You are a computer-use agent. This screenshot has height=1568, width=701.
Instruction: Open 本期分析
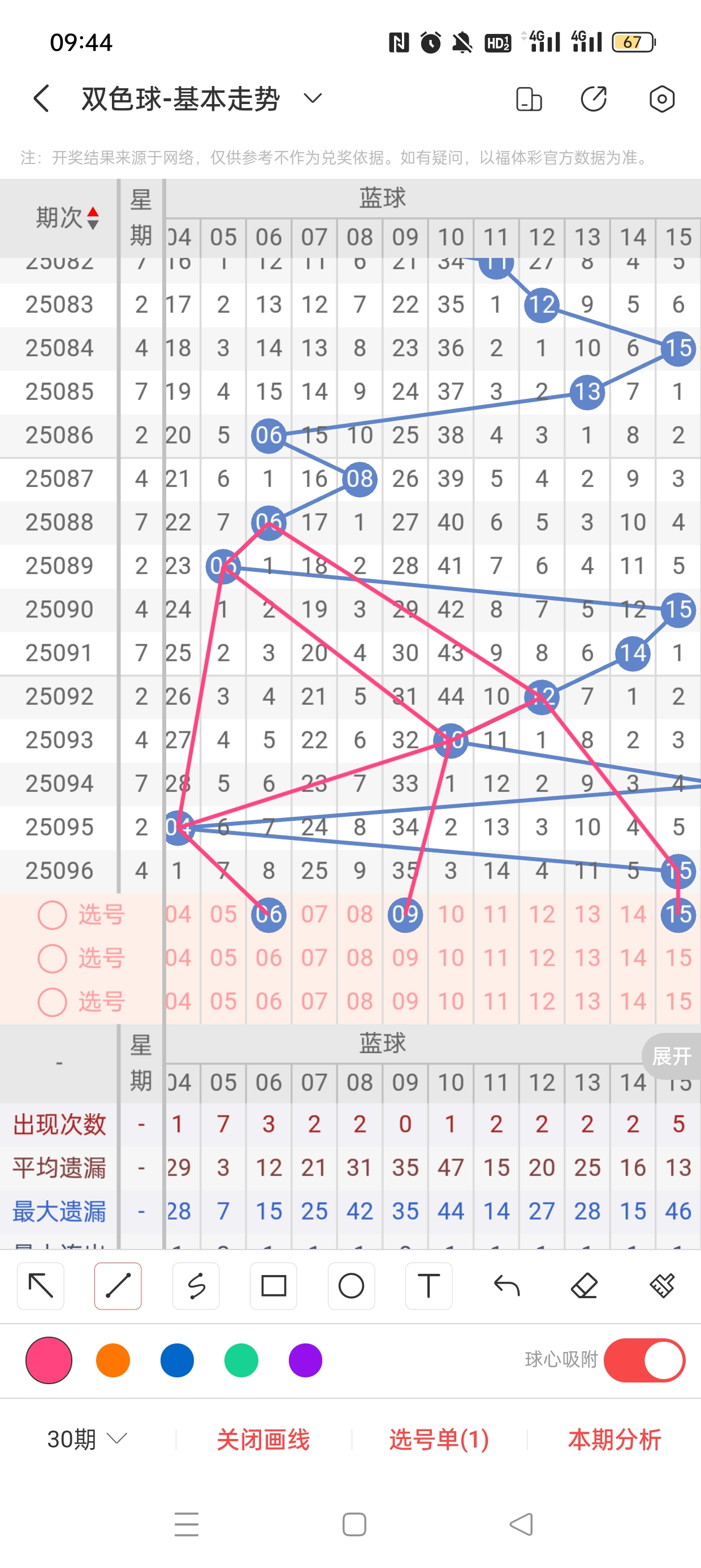click(614, 1439)
